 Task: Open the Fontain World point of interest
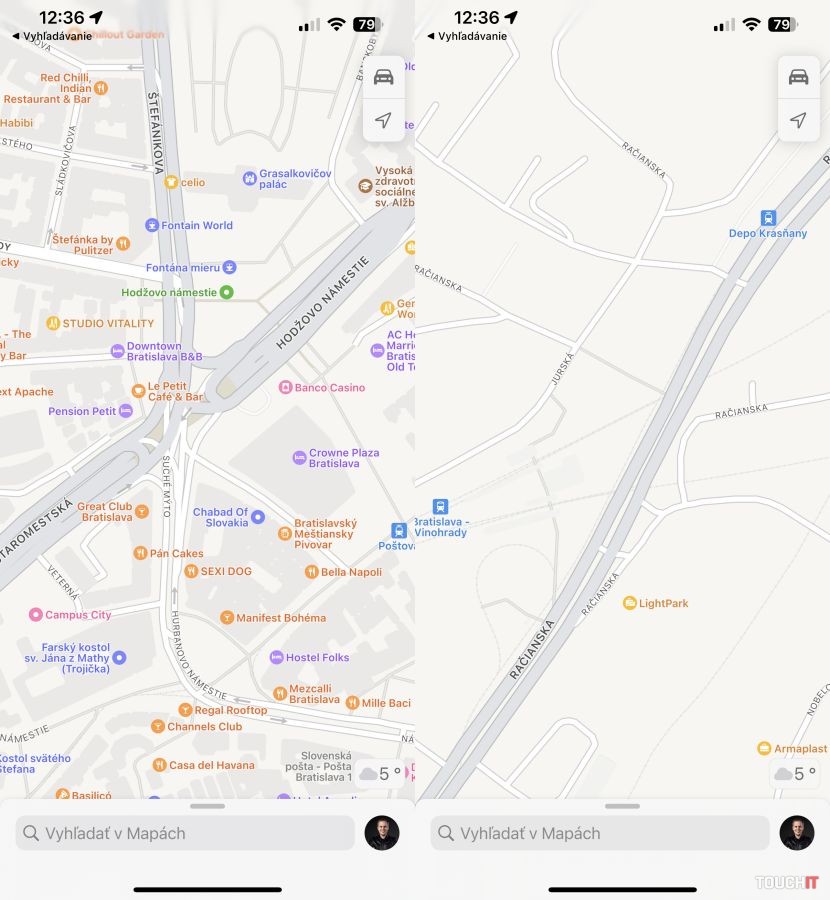152,225
